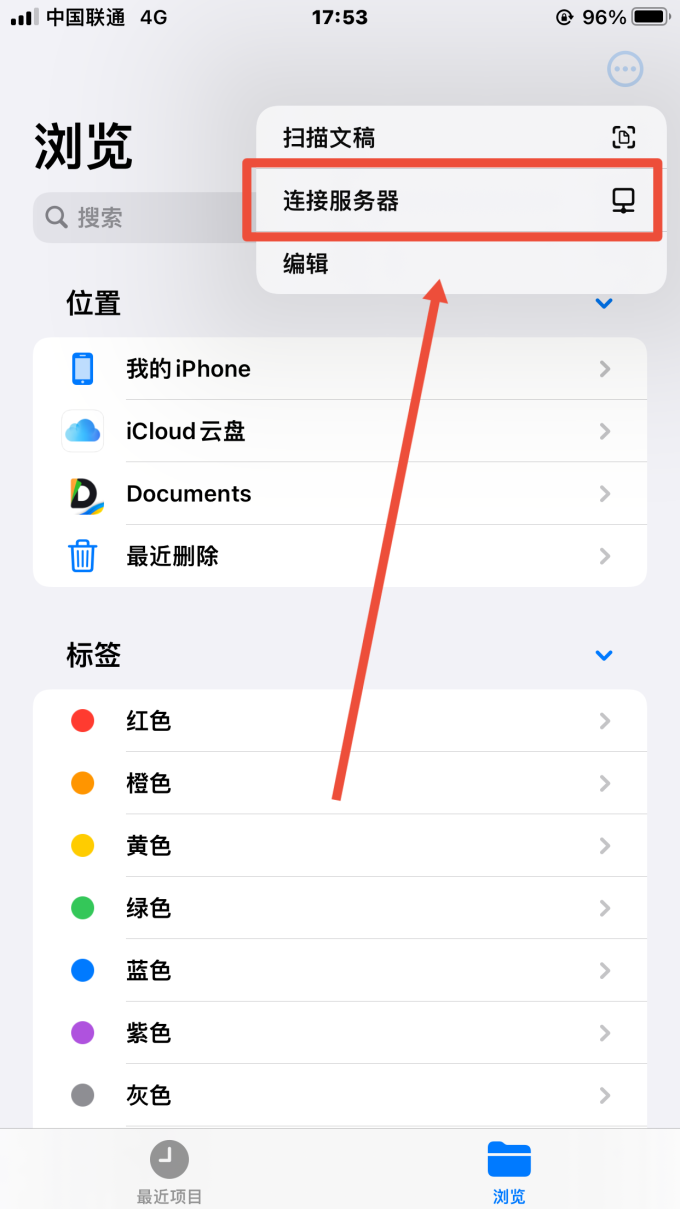Open the 黄色 tag
Screen dimensions: 680x1209
coord(340,846)
